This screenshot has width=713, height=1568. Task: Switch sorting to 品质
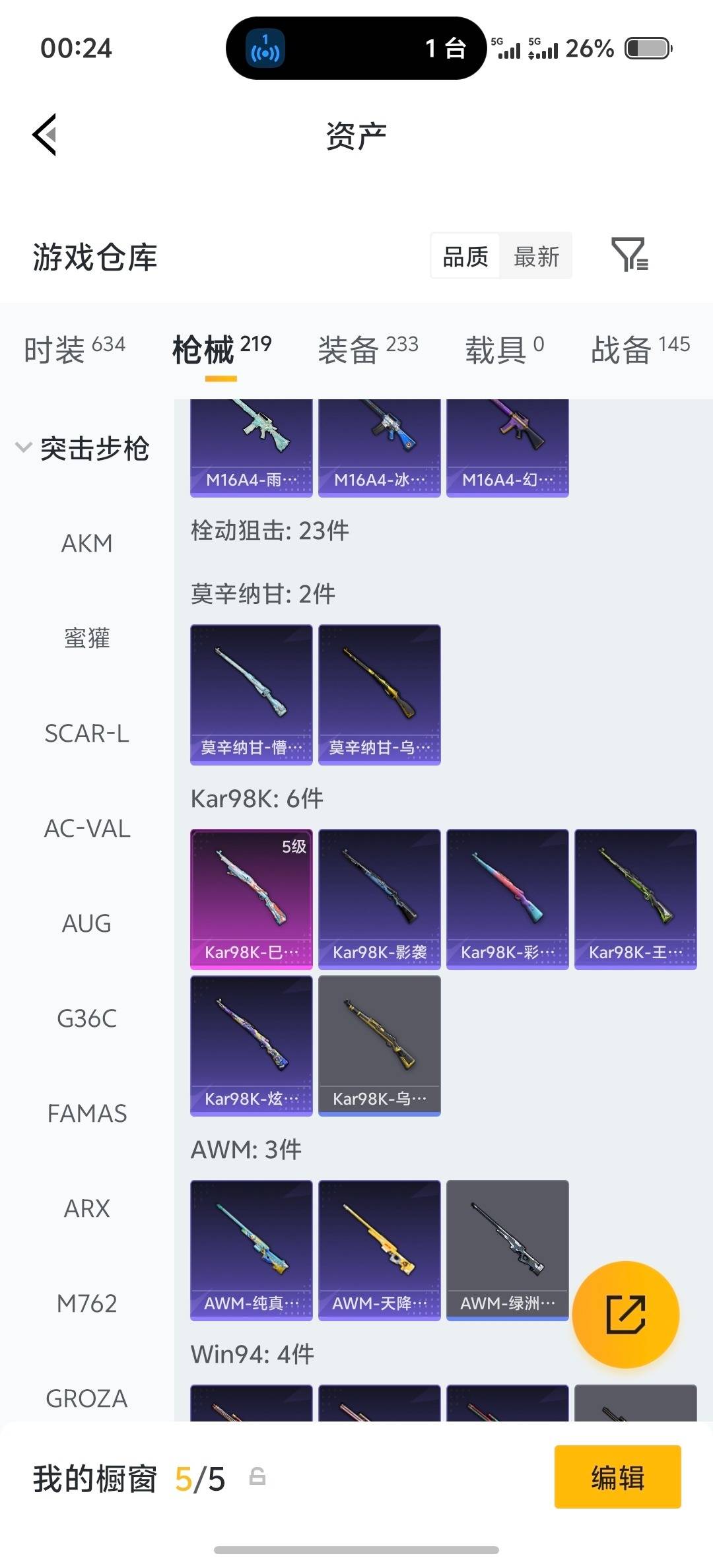coord(464,256)
